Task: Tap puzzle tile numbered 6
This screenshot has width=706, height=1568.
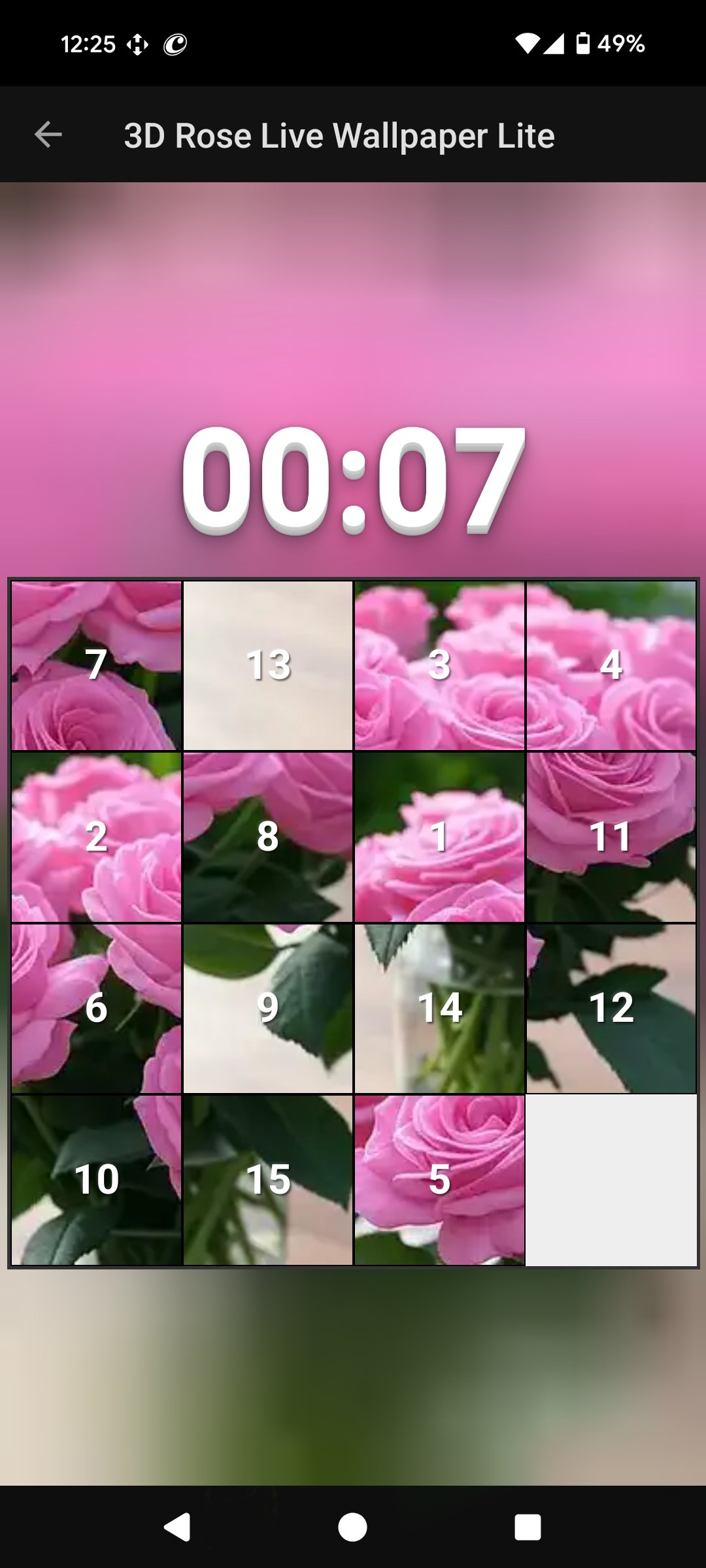Action: (96, 1008)
